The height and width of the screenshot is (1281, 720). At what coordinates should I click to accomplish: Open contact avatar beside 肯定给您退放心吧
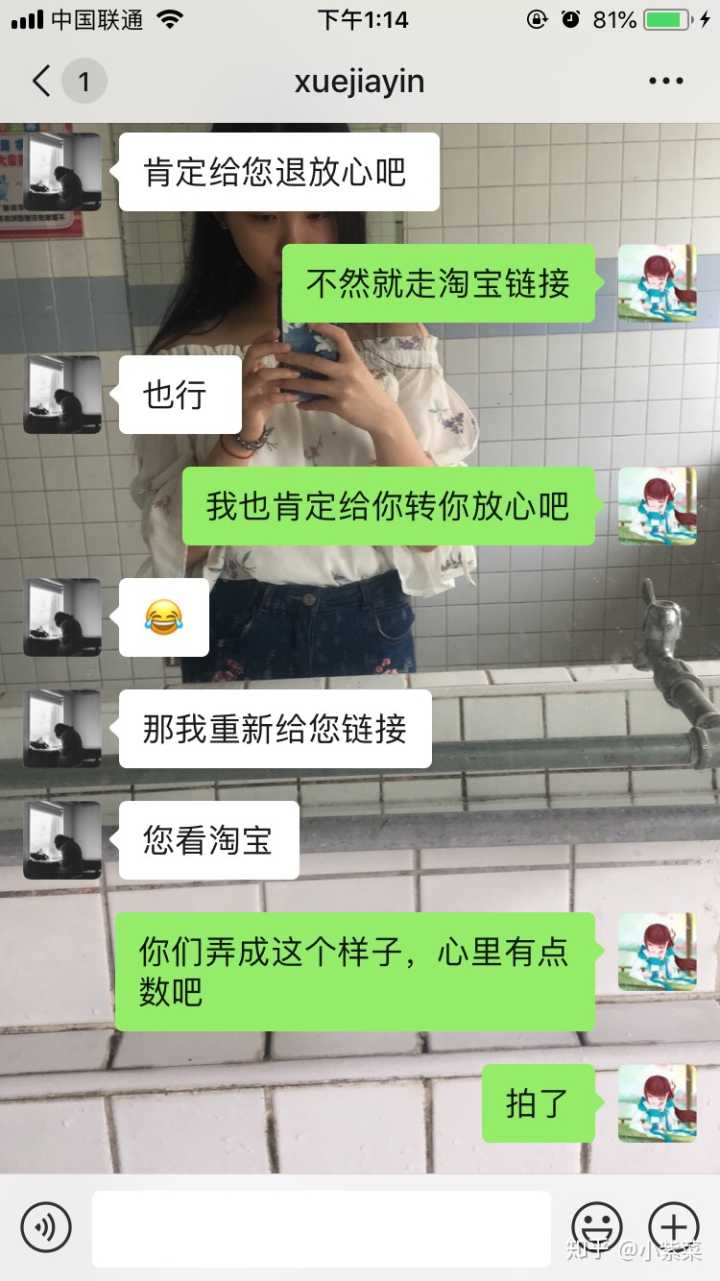point(62,172)
